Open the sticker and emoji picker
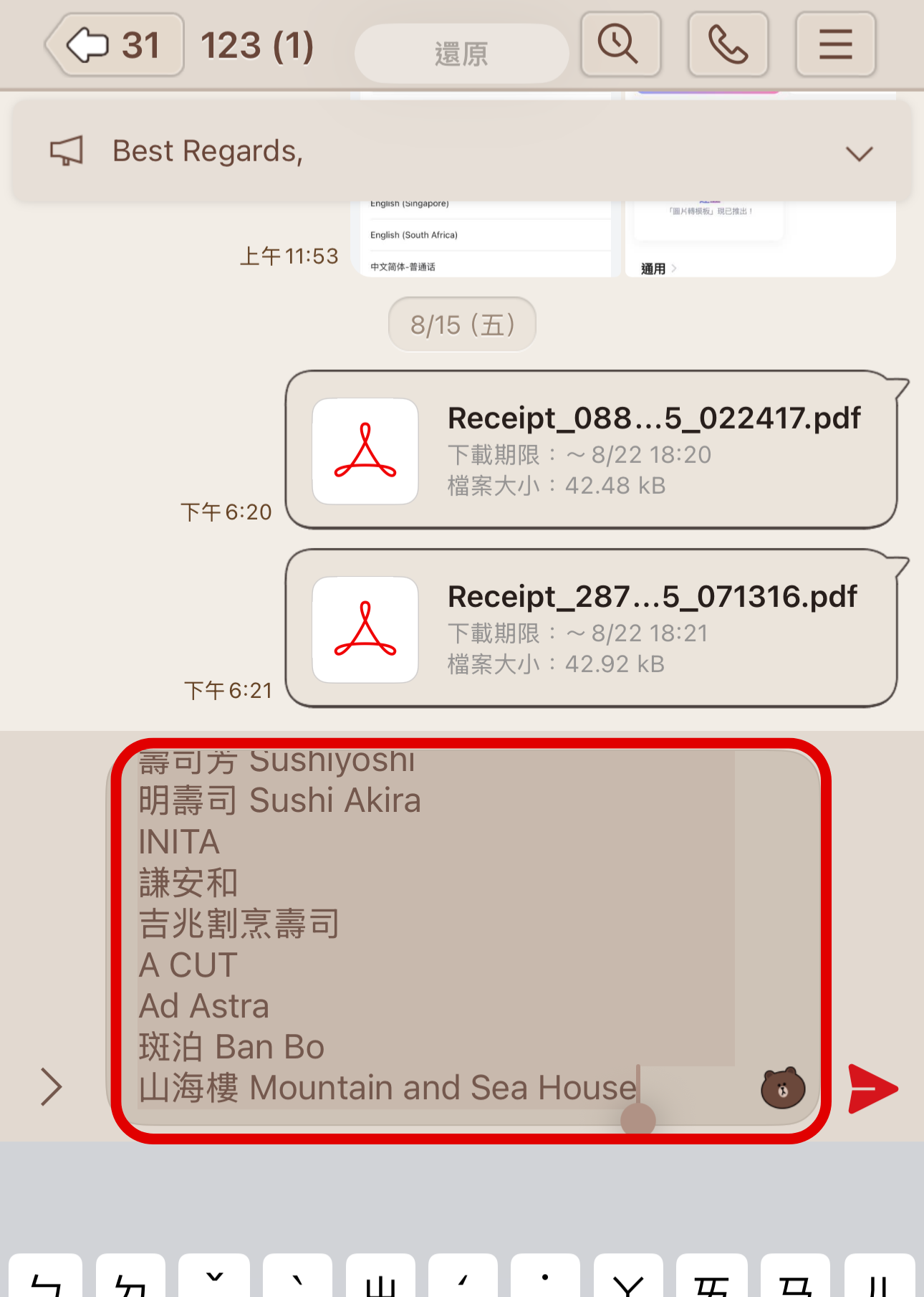 (x=782, y=1088)
